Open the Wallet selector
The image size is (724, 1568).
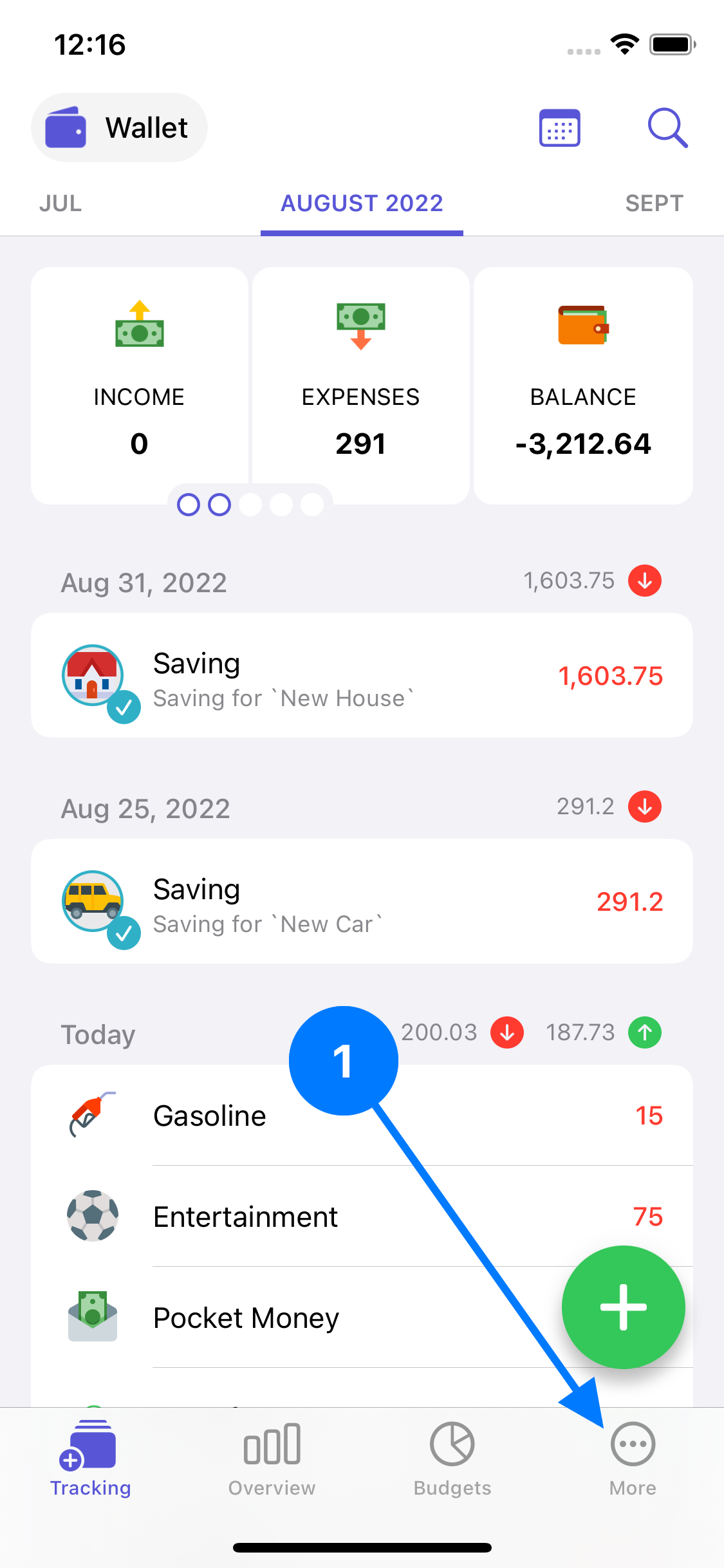[120, 127]
